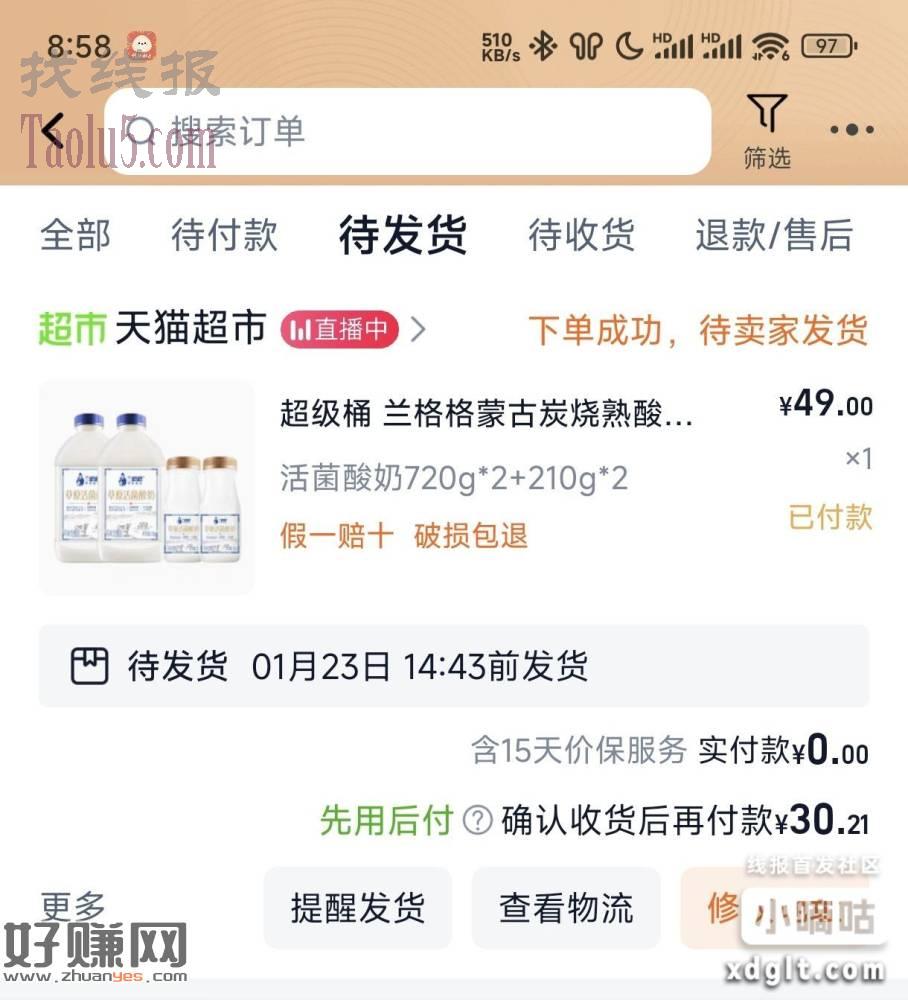Switch to the 全部 tab
Viewport: 908px width, 1000px height.
click(75, 235)
